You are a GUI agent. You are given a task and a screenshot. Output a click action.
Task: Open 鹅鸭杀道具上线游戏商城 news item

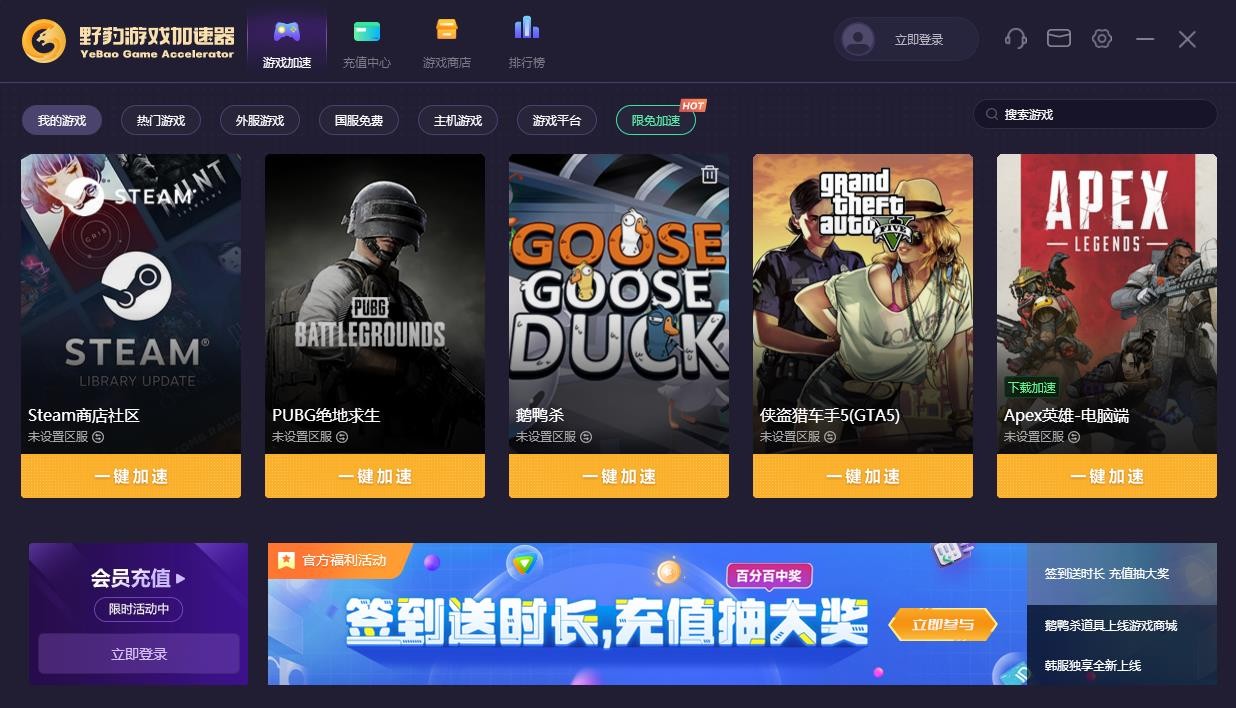click(x=1111, y=626)
